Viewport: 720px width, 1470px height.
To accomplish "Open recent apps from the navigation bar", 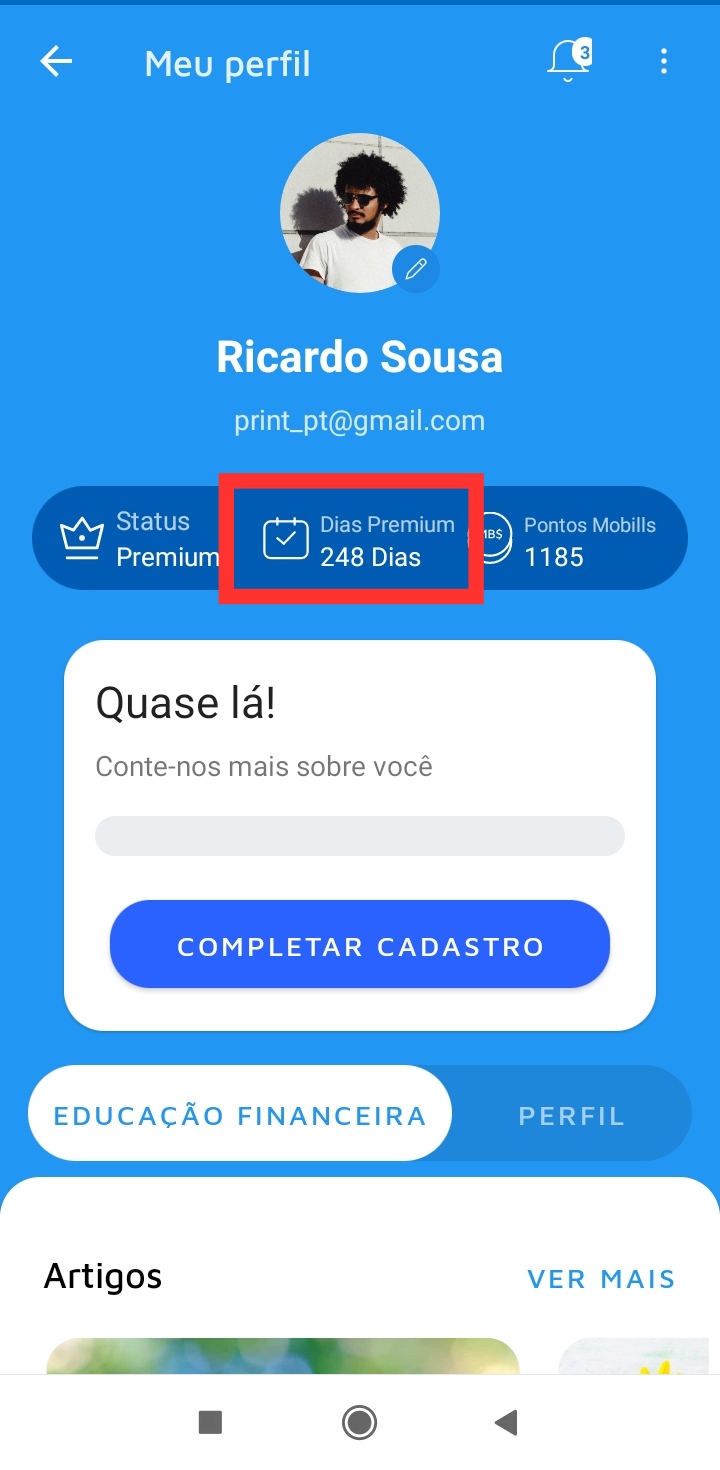I will [210, 1422].
